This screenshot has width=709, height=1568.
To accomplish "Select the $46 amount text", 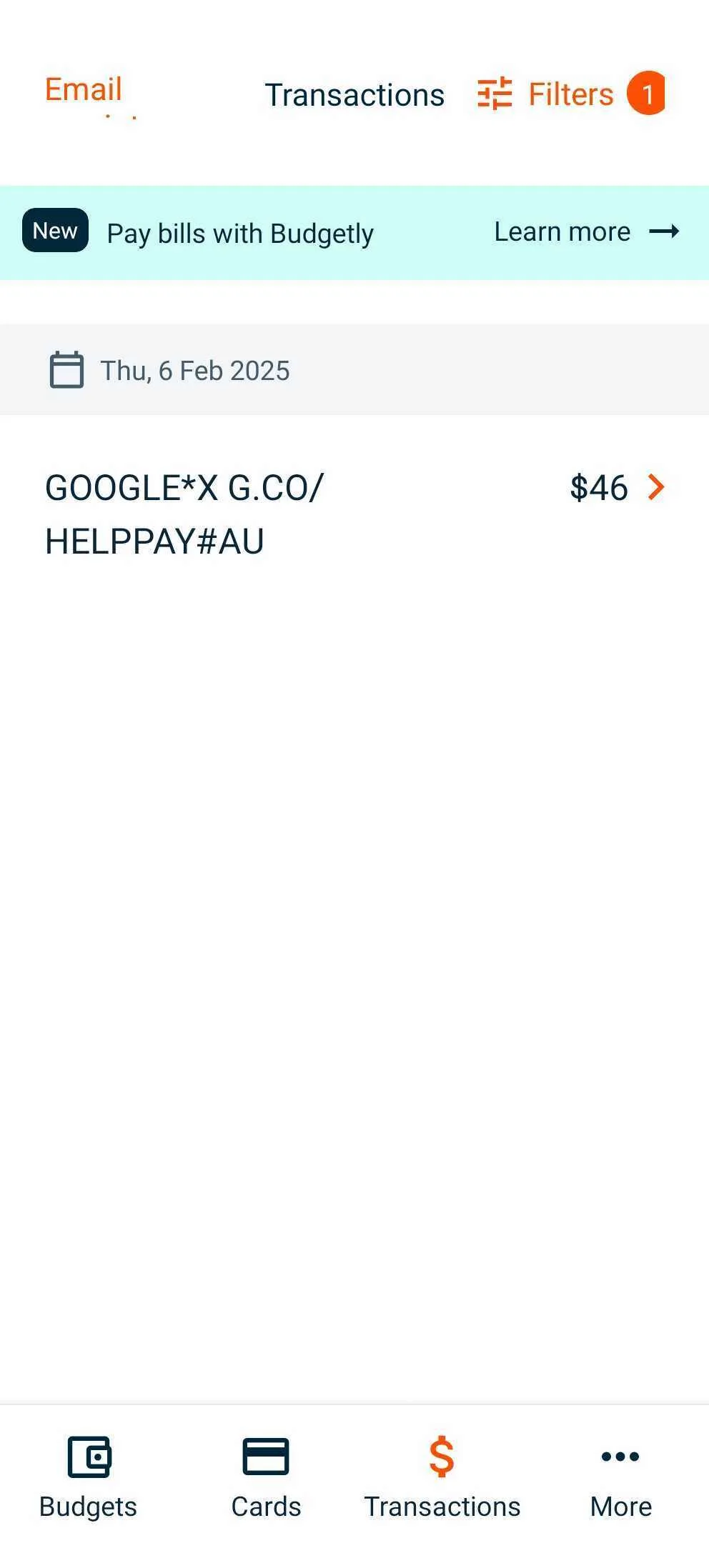I will (598, 488).
